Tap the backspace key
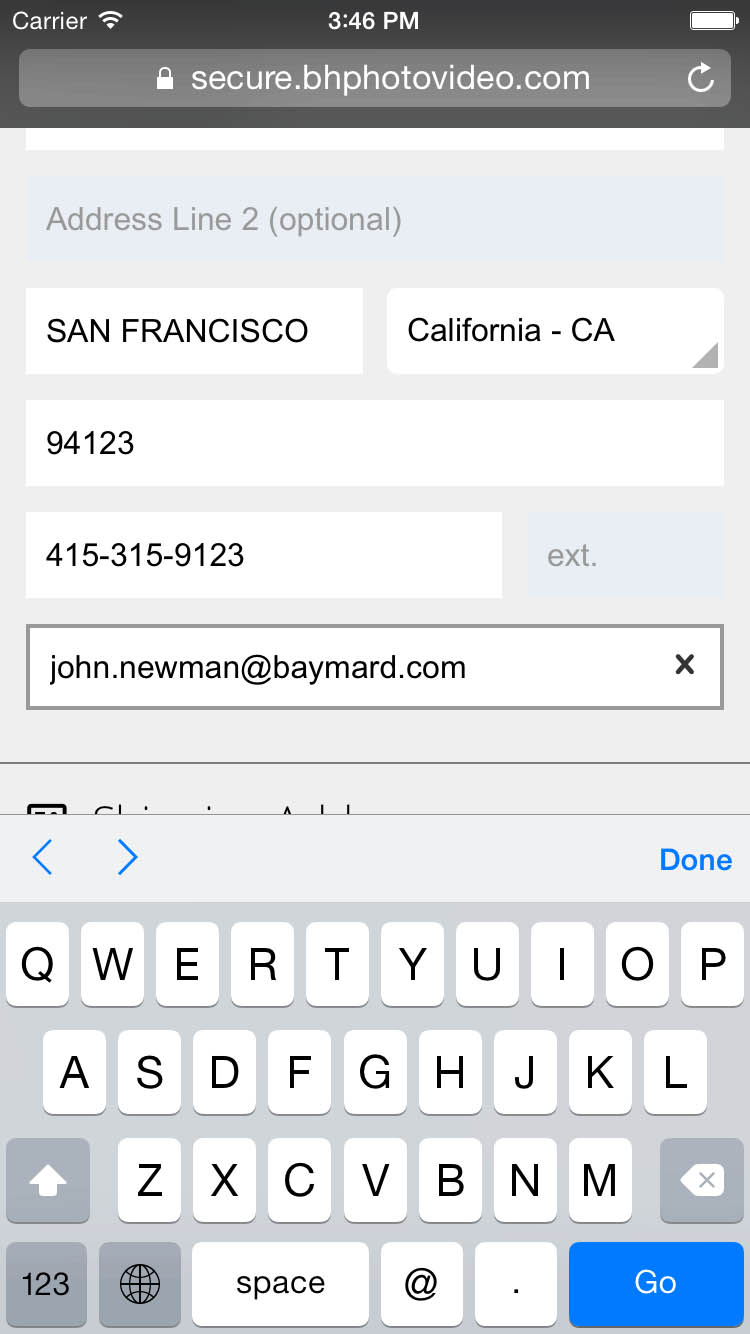The width and height of the screenshot is (750, 1334). coord(701,1181)
